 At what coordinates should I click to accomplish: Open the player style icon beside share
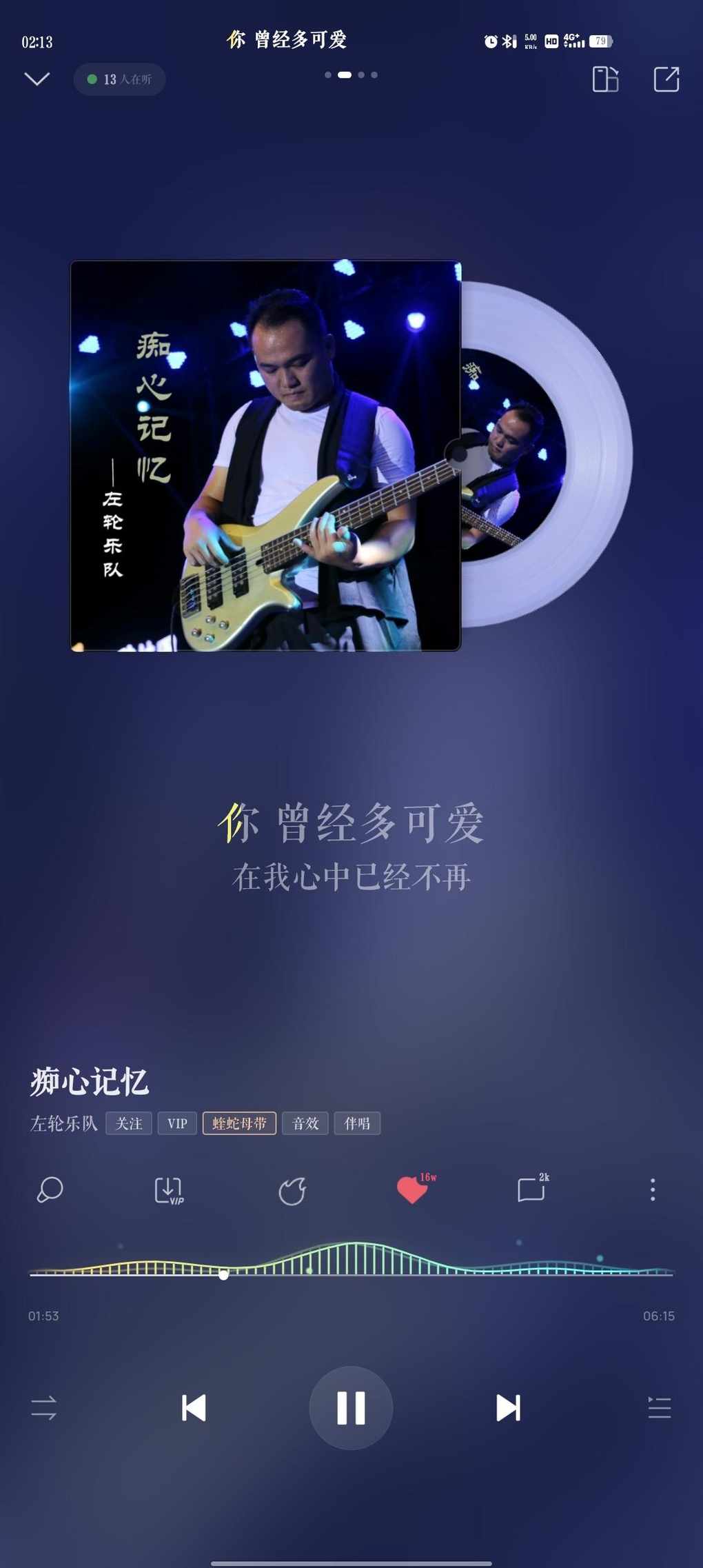[605, 79]
